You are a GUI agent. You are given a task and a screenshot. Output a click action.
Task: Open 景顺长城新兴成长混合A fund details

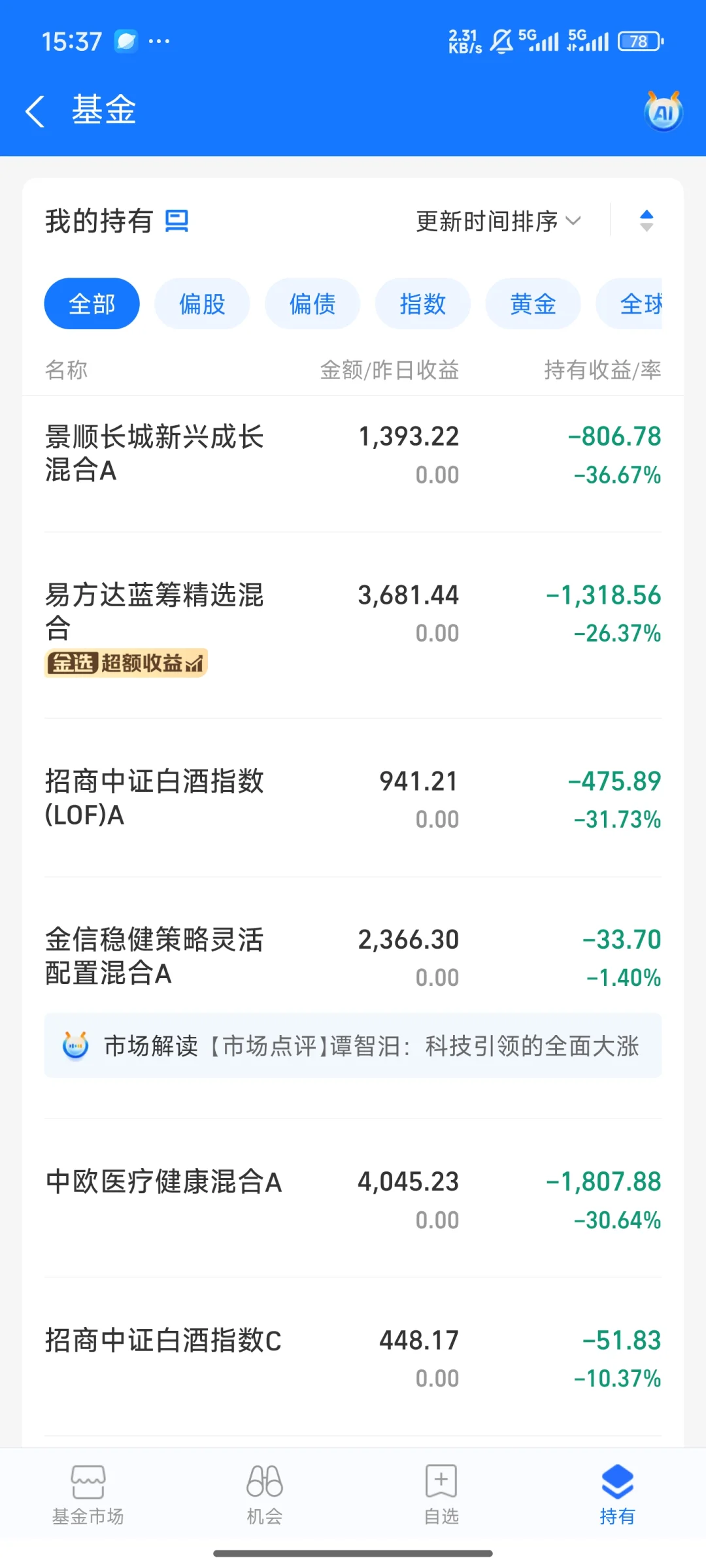[x=154, y=453]
